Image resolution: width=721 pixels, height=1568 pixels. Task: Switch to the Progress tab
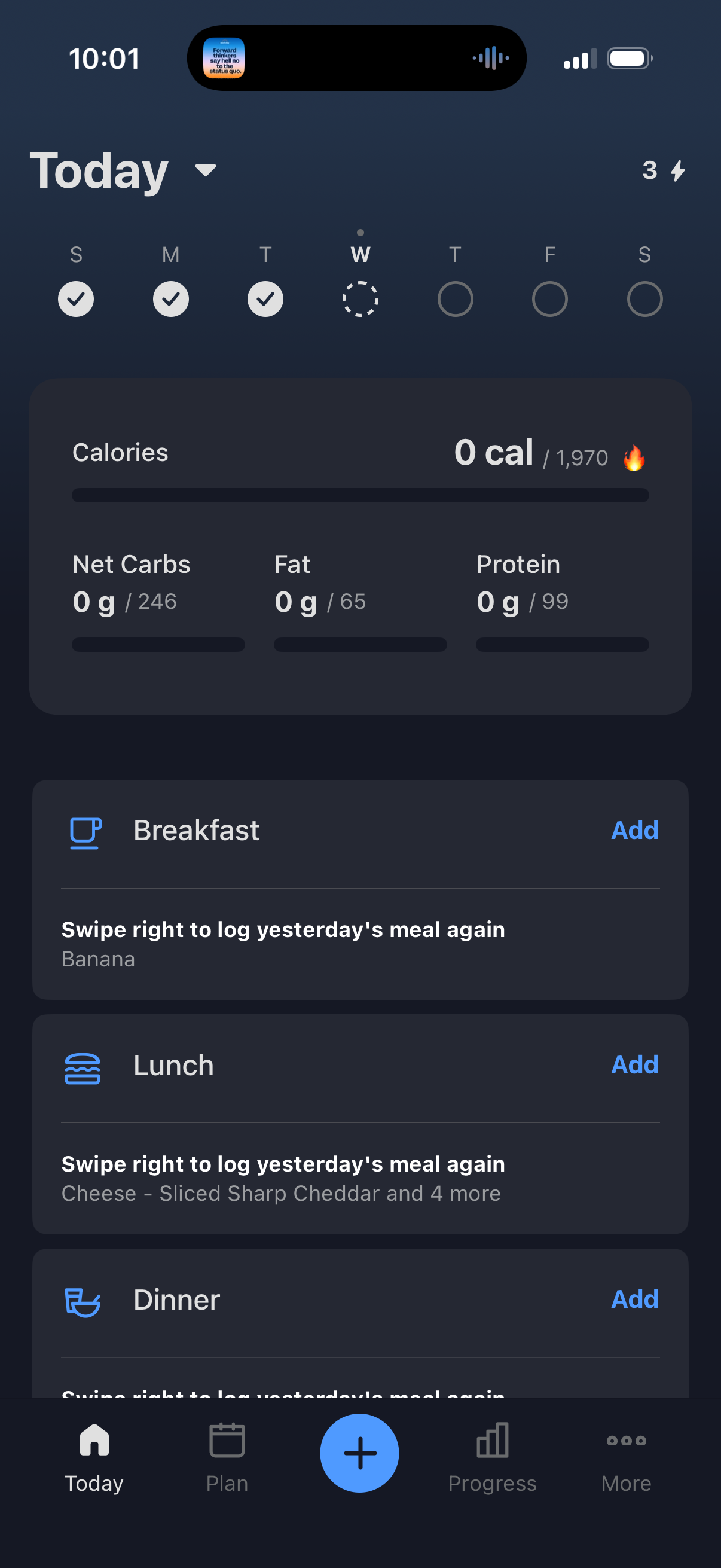point(492,1457)
